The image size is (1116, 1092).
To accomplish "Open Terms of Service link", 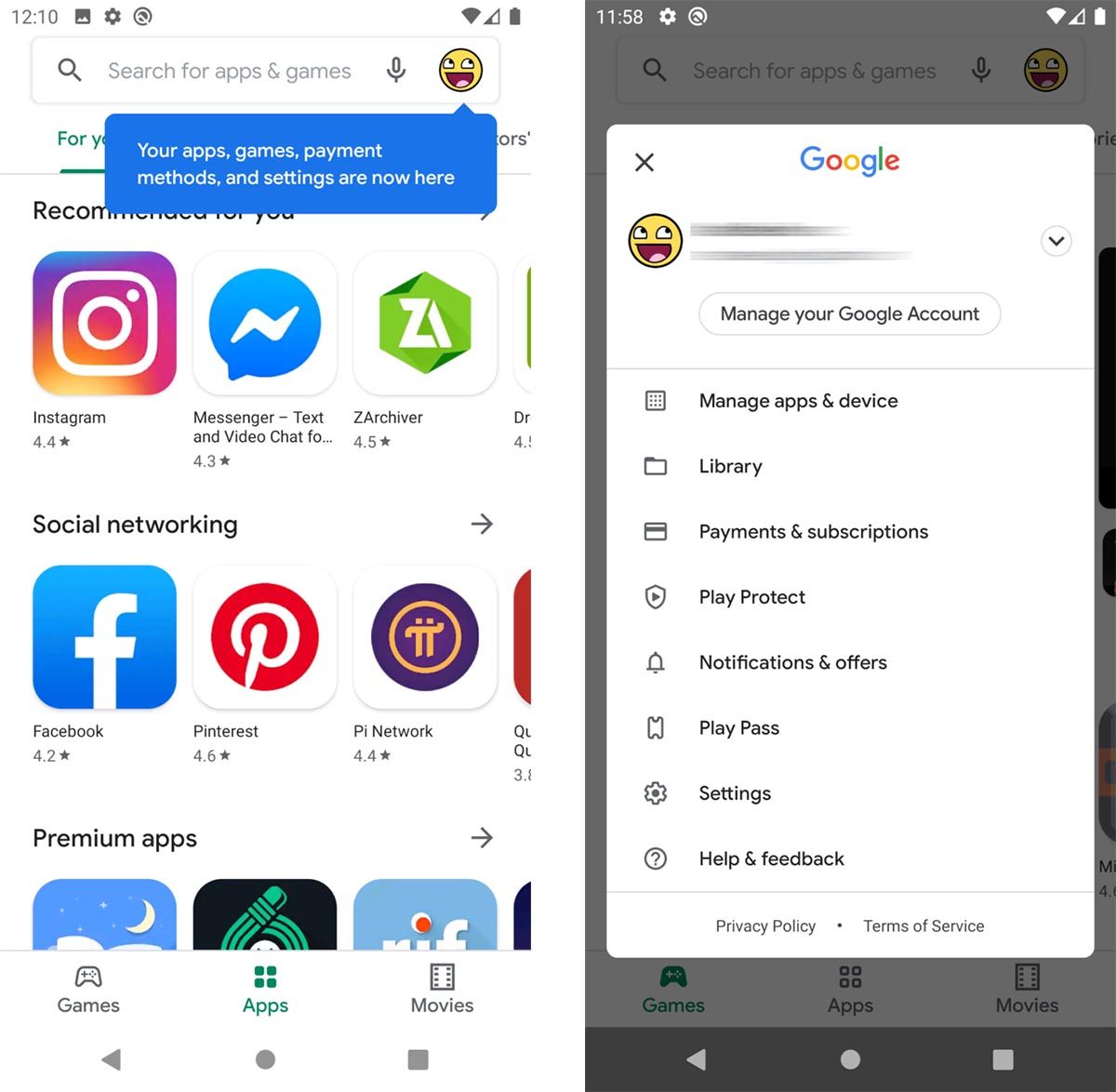I will pos(923,926).
